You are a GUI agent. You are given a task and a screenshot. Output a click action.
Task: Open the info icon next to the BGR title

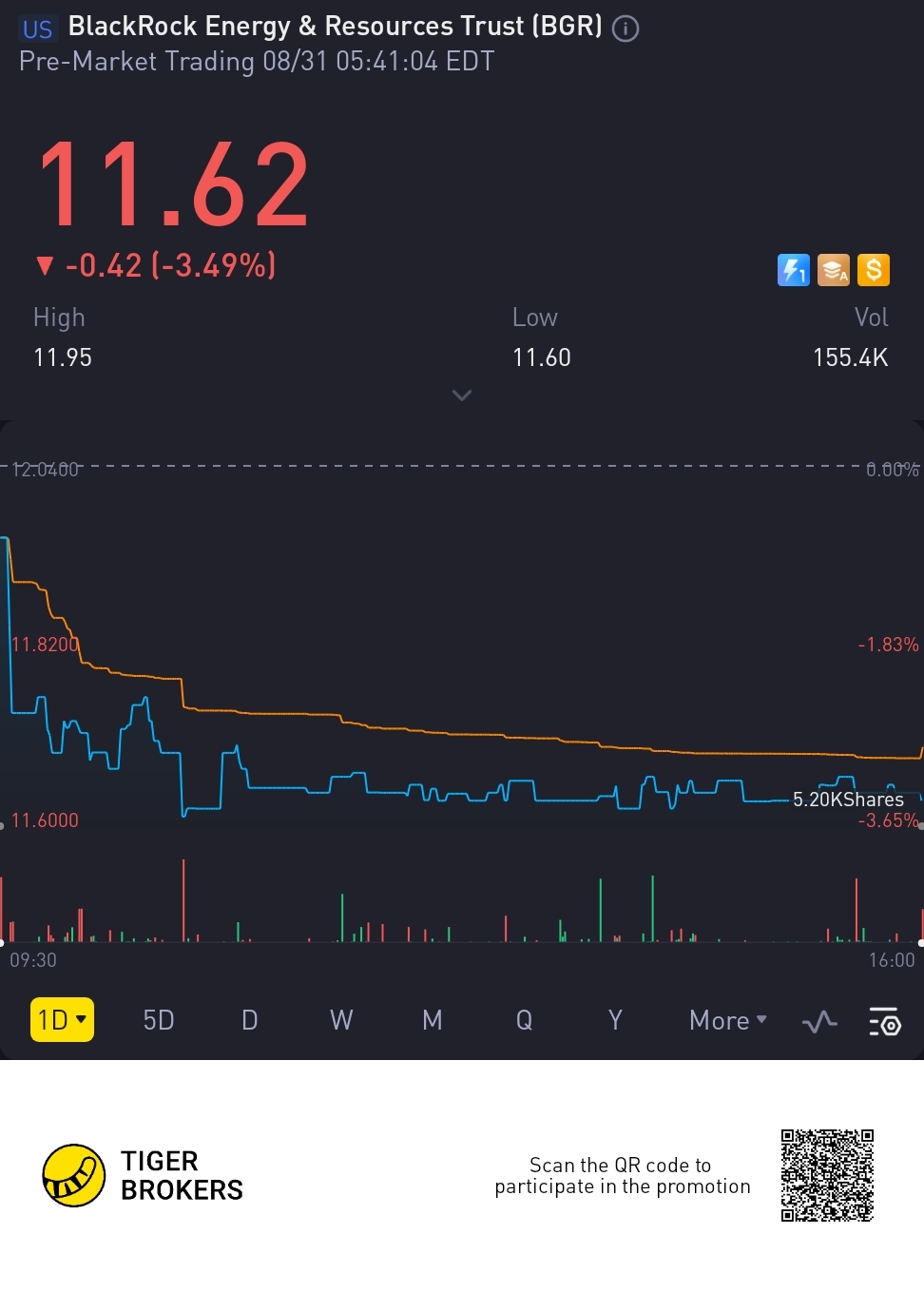click(x=626, y=29)
